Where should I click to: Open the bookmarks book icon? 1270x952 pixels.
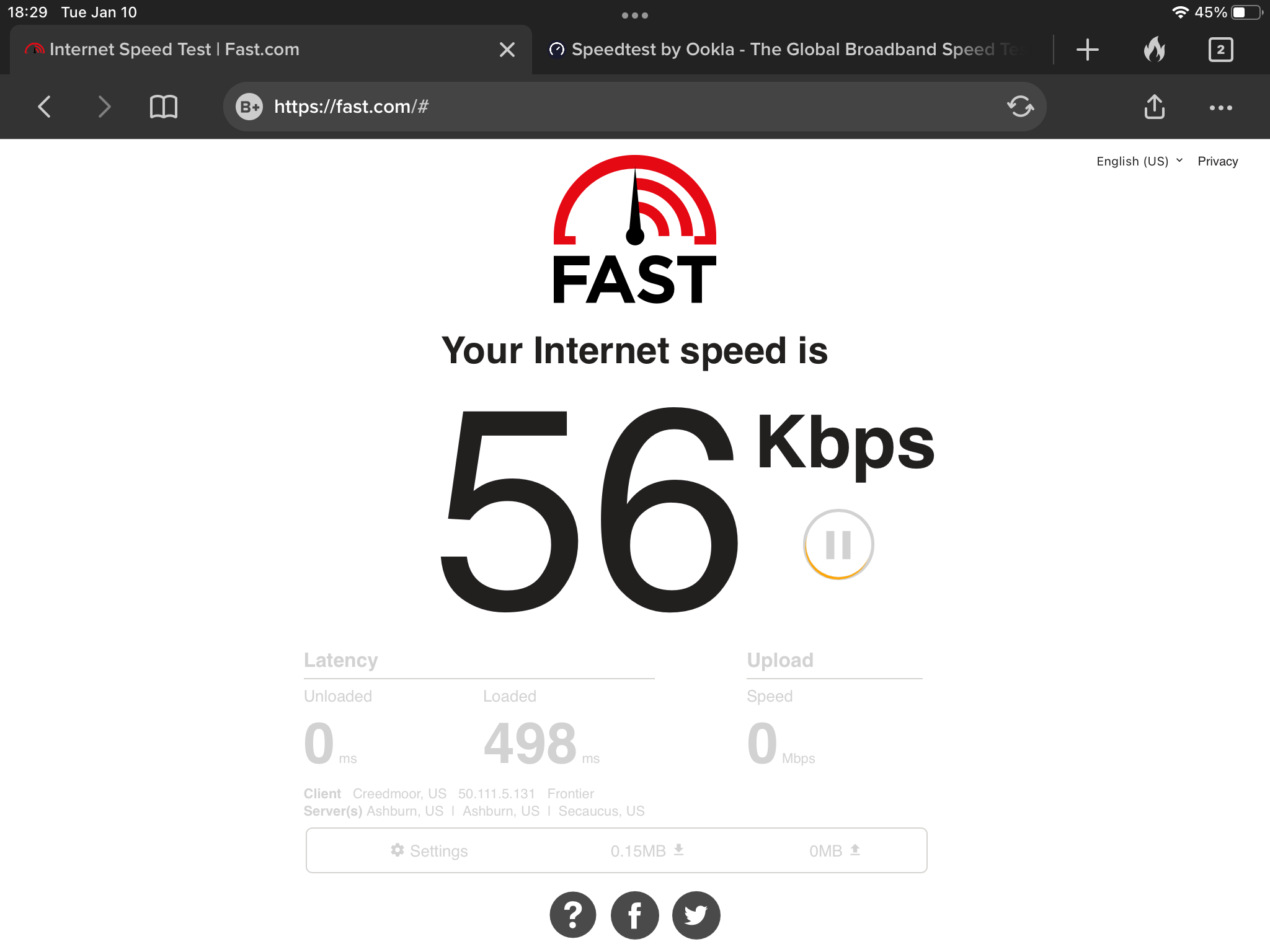pyautogui.click(x=164, y=107)
